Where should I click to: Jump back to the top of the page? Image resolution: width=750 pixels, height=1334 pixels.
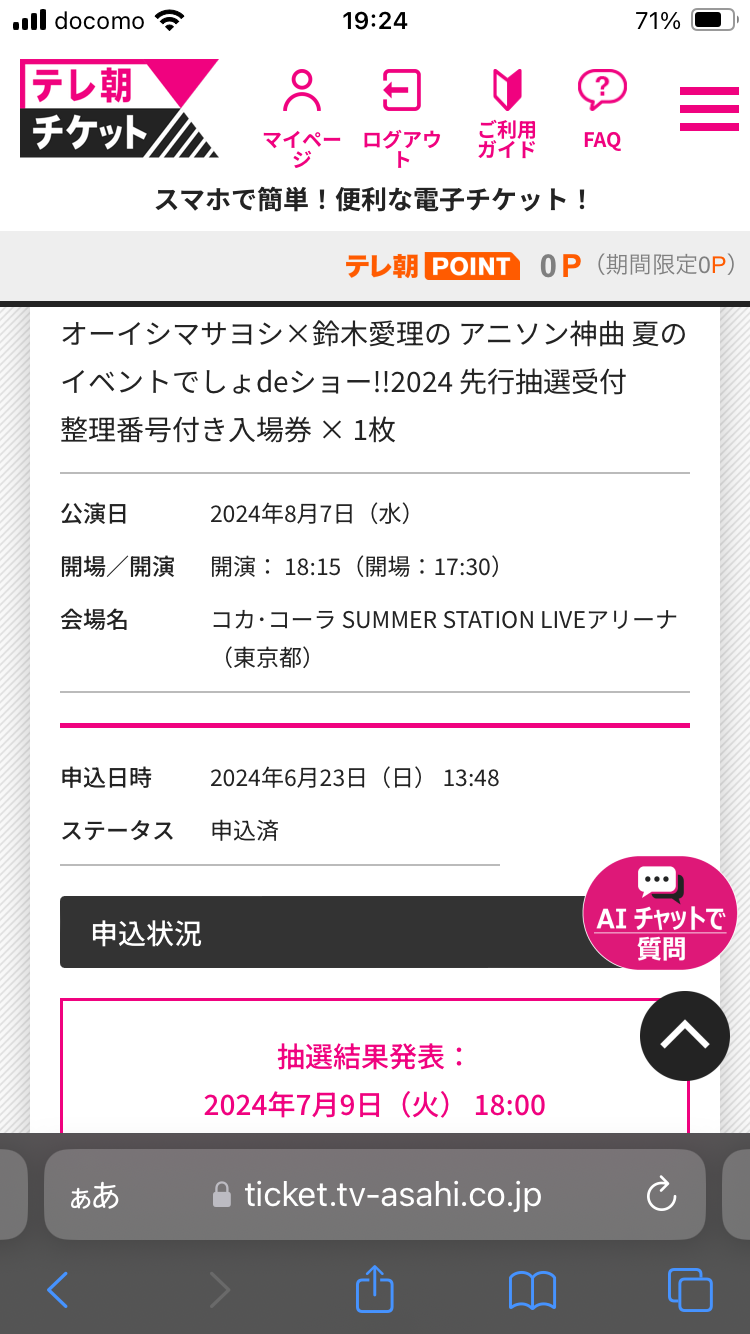coord(685,1036)
